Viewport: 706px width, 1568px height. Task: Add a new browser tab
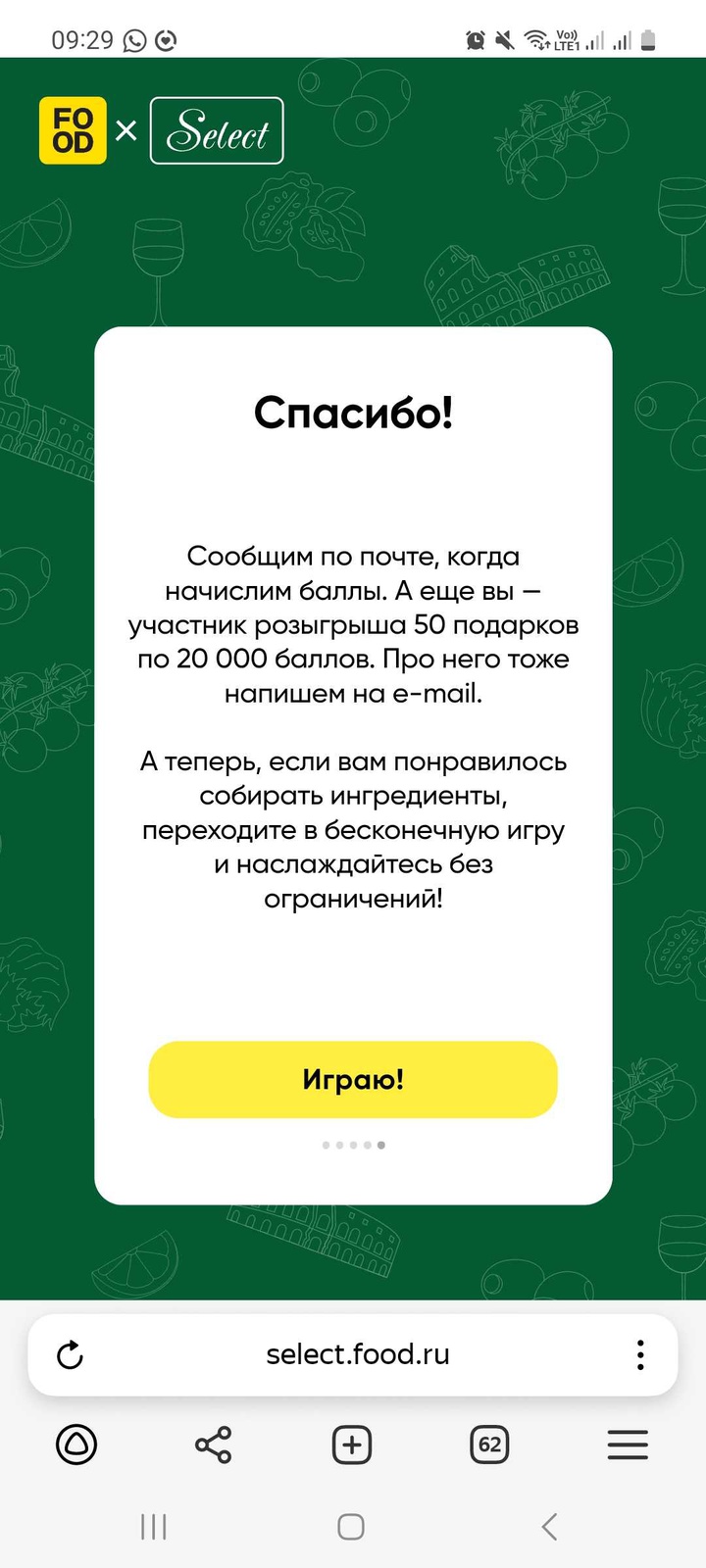352,1445
